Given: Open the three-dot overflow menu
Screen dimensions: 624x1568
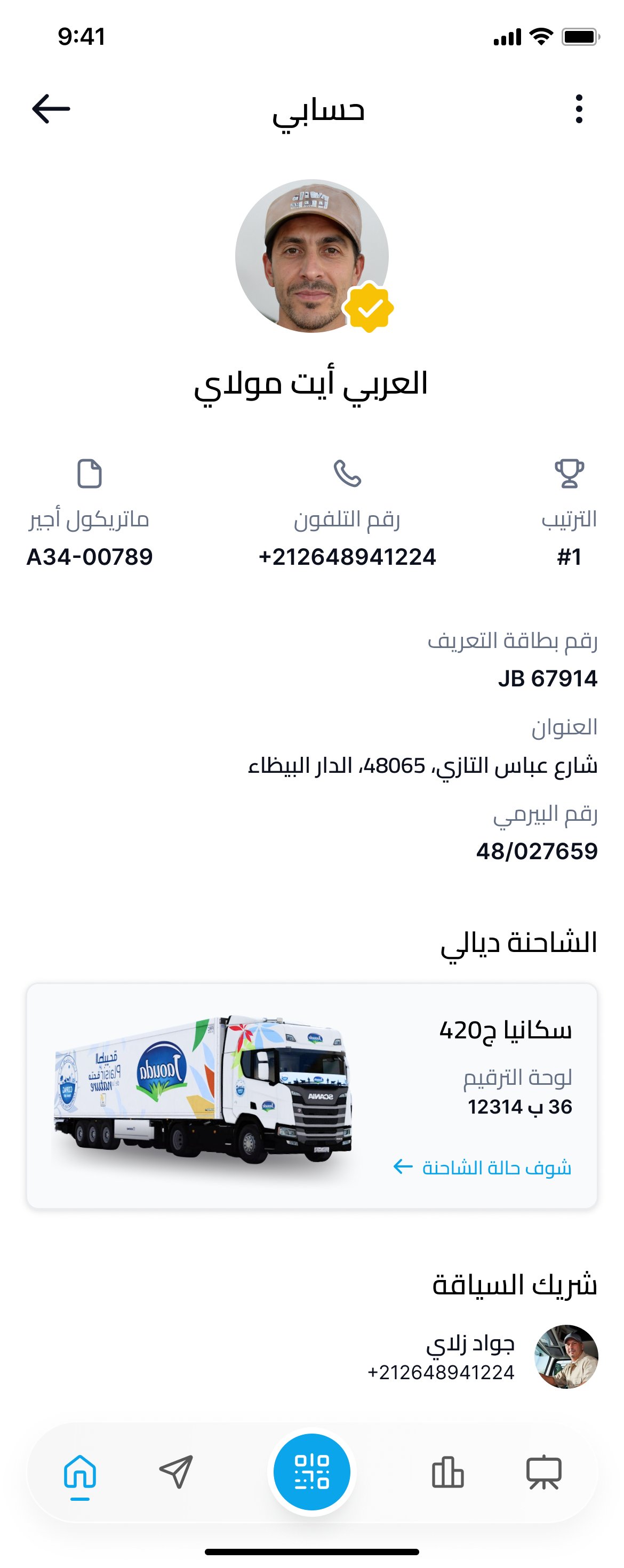Looking at the screenshot, I should pyautogui.click(x=579, y=109).
